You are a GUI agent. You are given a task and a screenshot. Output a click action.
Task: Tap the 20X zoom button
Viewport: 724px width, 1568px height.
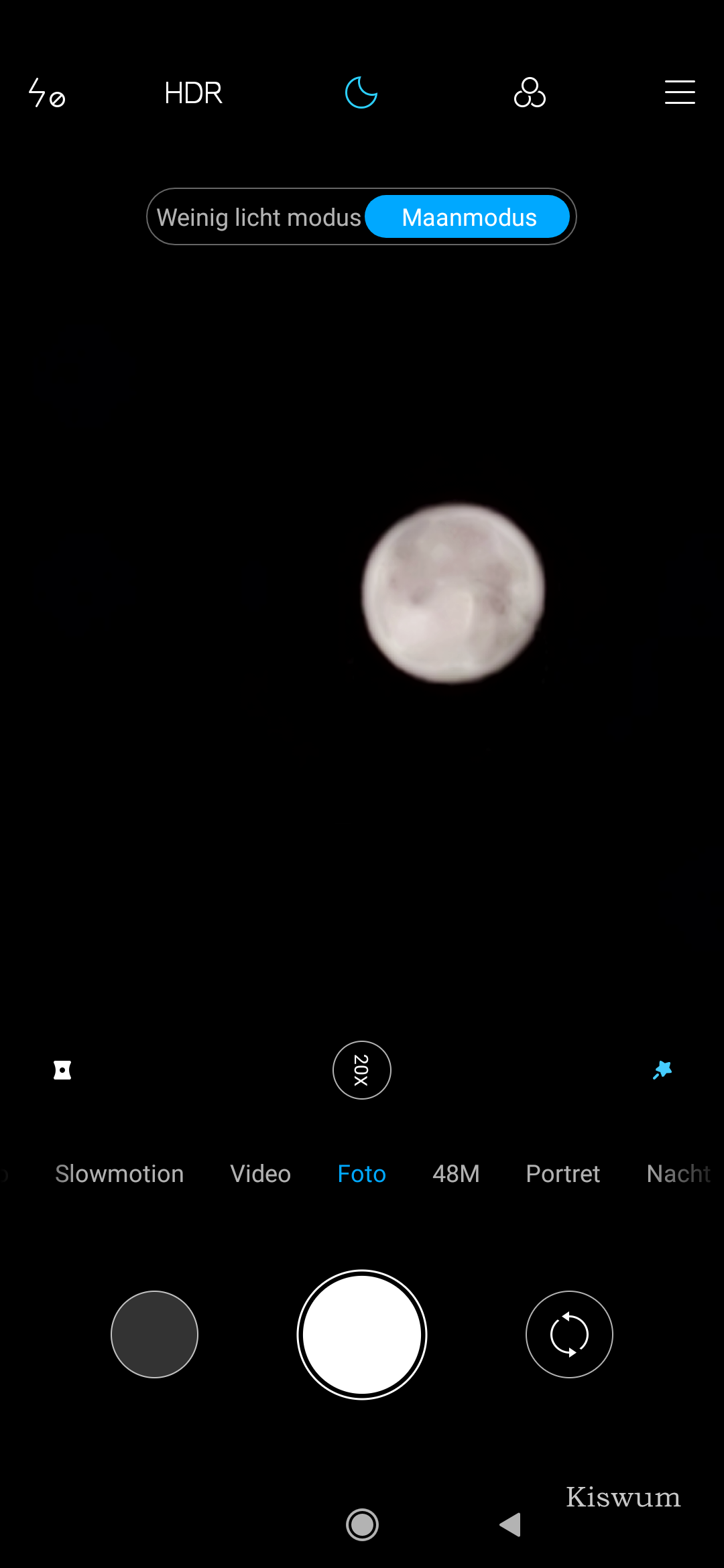[361, 1070]
